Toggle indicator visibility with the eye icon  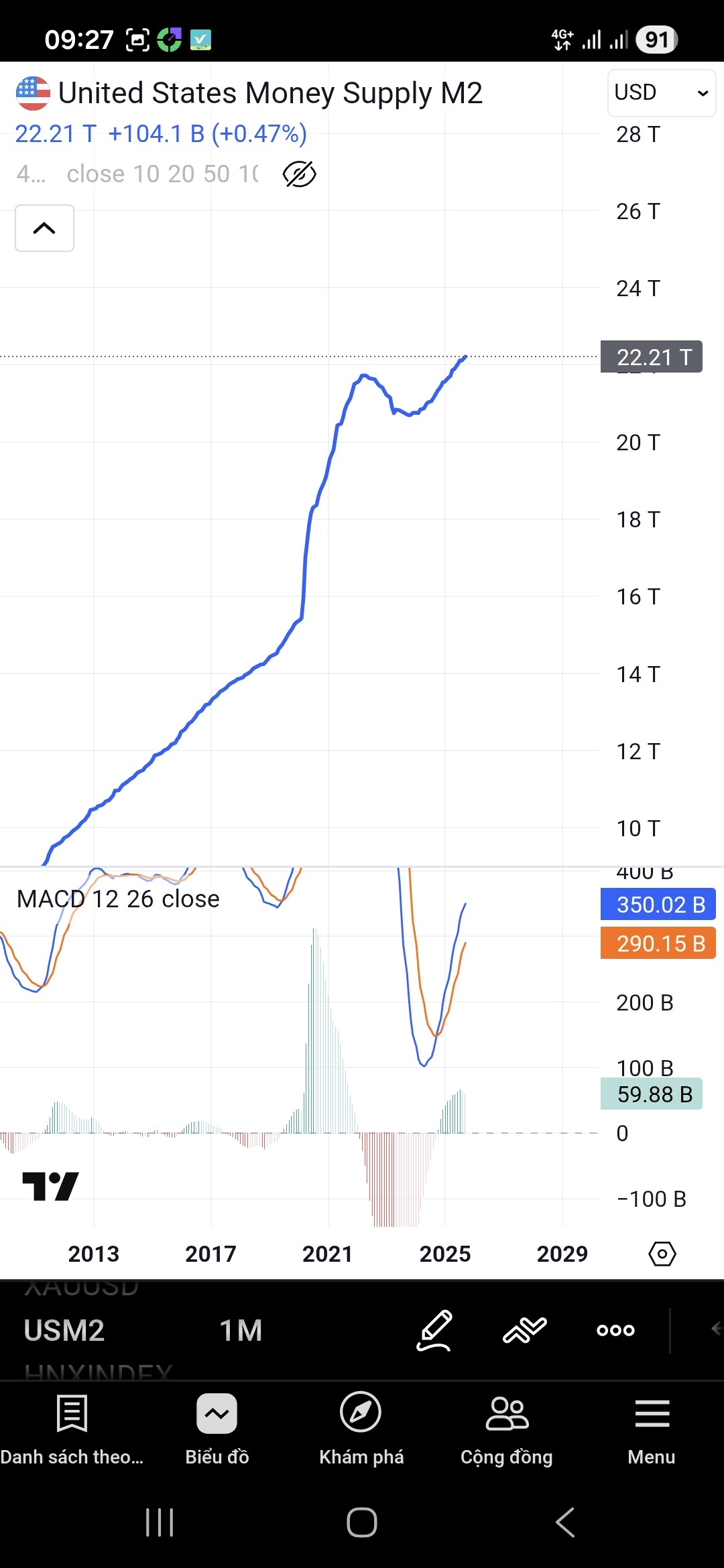(299, 174)
